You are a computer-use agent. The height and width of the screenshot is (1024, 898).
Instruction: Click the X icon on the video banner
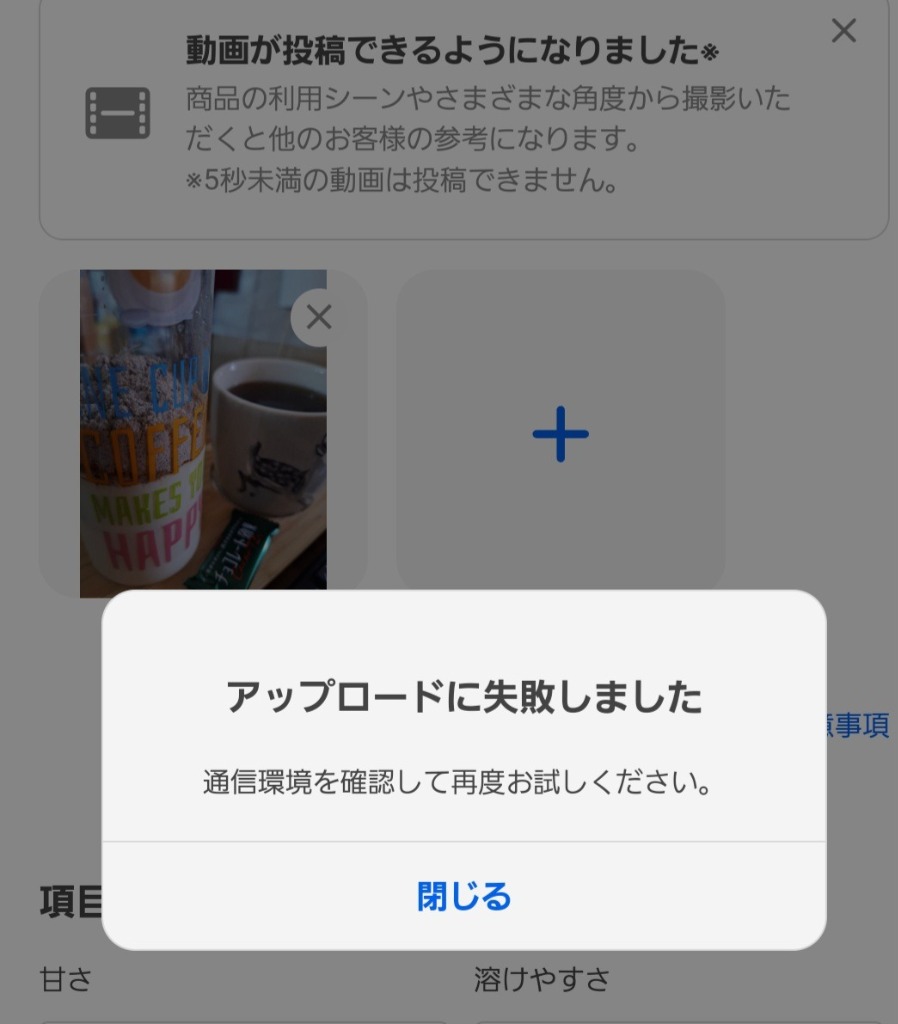coord(843,31)
